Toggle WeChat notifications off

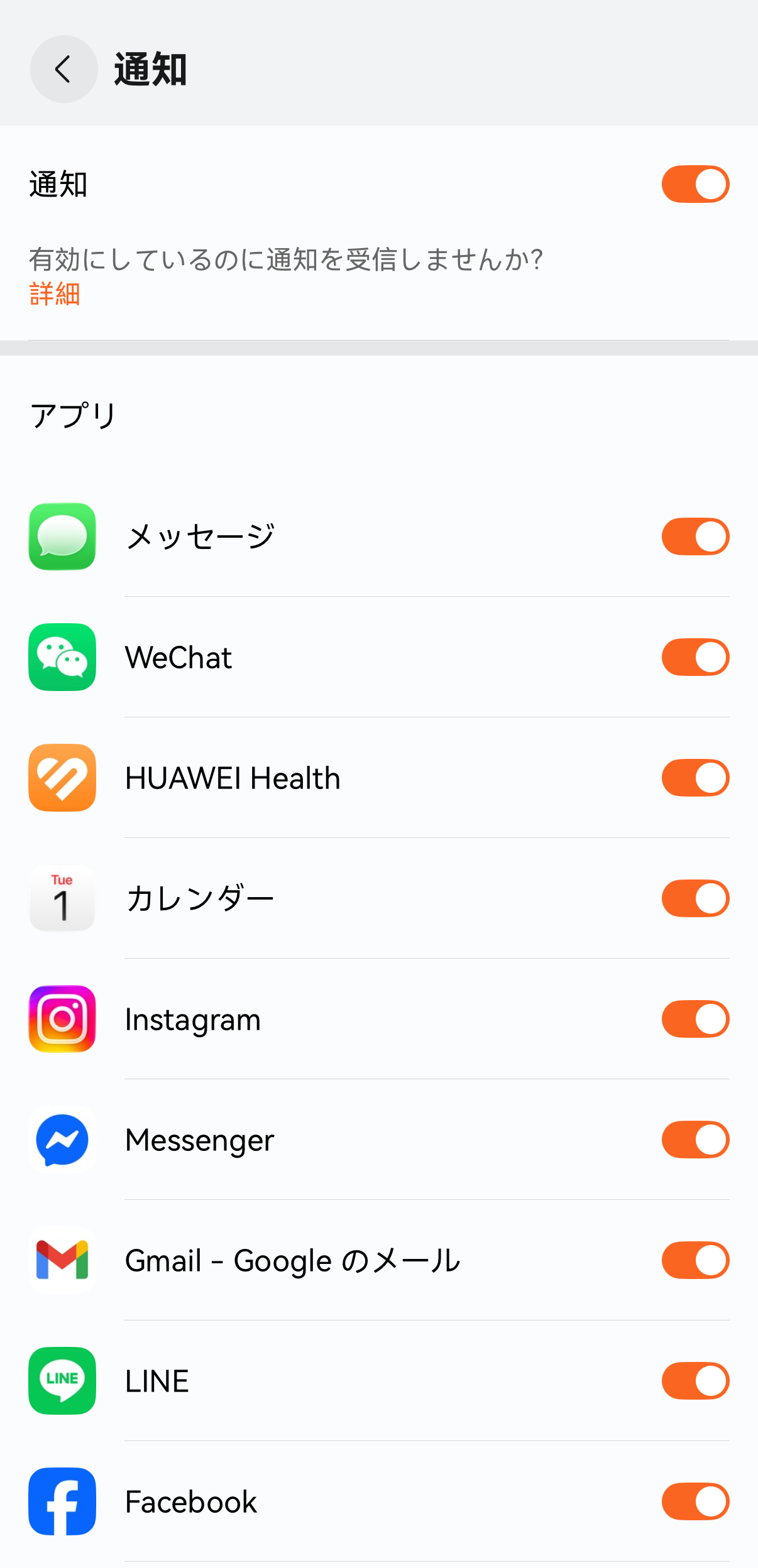[695, 657]
